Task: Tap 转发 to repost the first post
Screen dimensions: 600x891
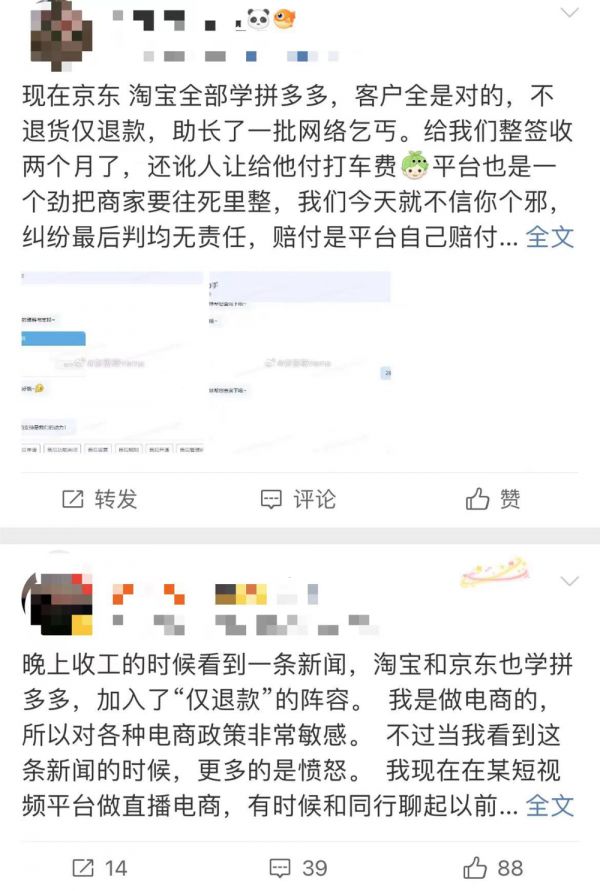Action: pos(100,498)
